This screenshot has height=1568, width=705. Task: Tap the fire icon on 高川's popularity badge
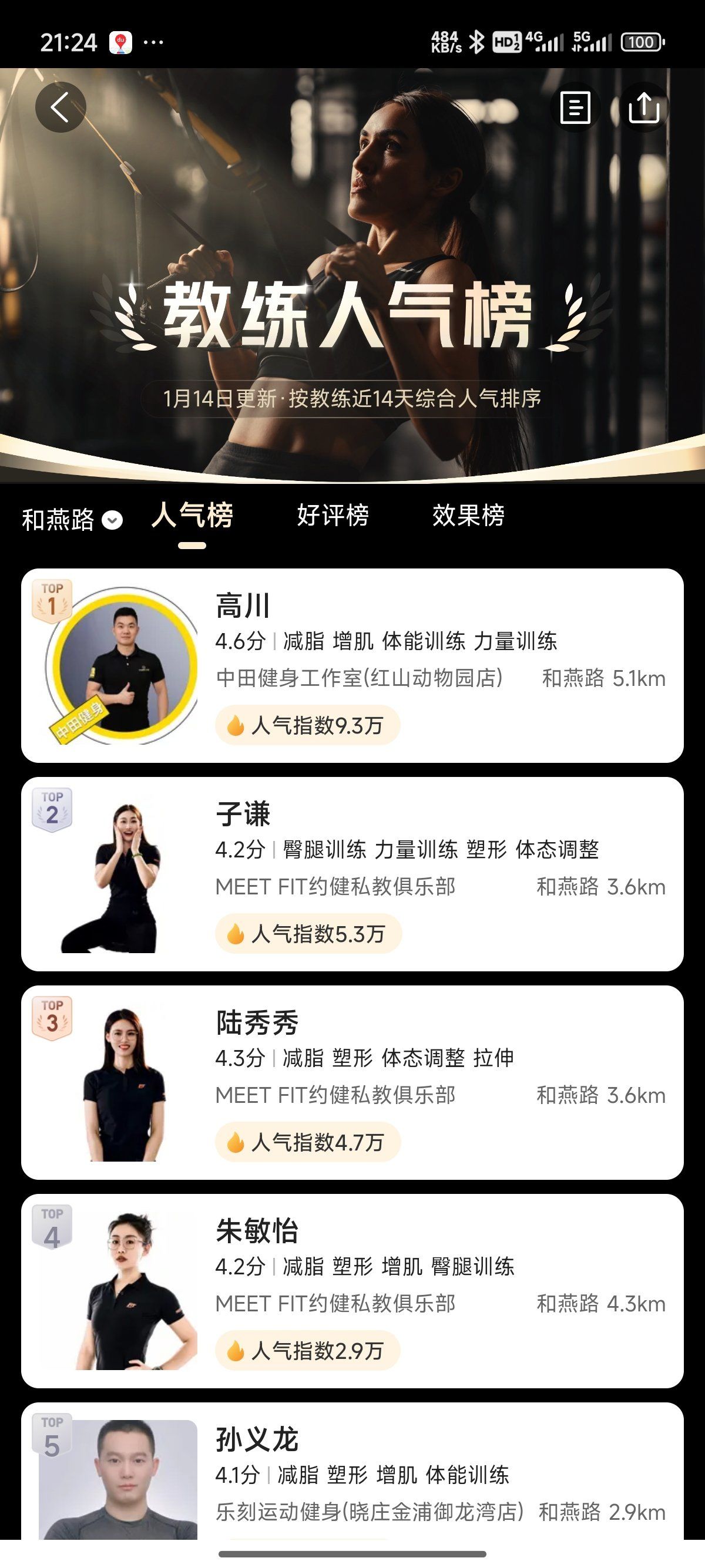(x=237, y=724)
